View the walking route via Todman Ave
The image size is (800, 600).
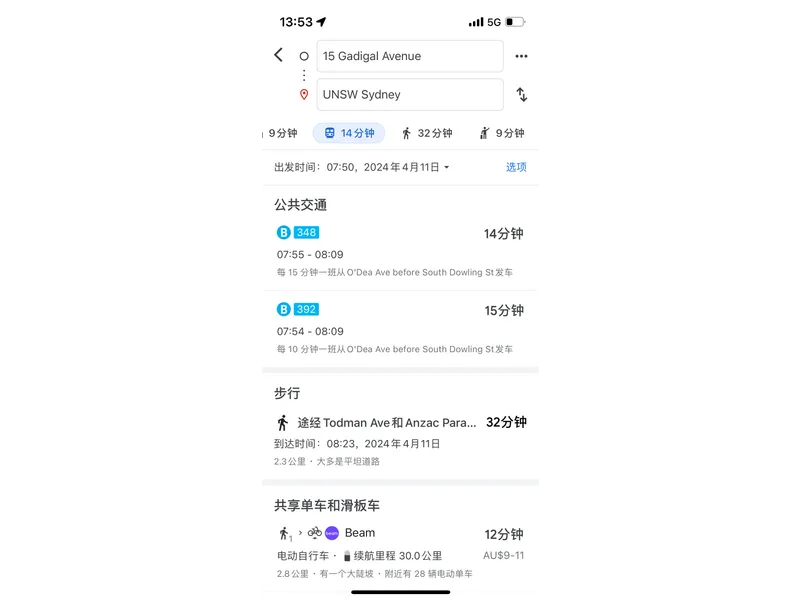click(x=400, y=440)
